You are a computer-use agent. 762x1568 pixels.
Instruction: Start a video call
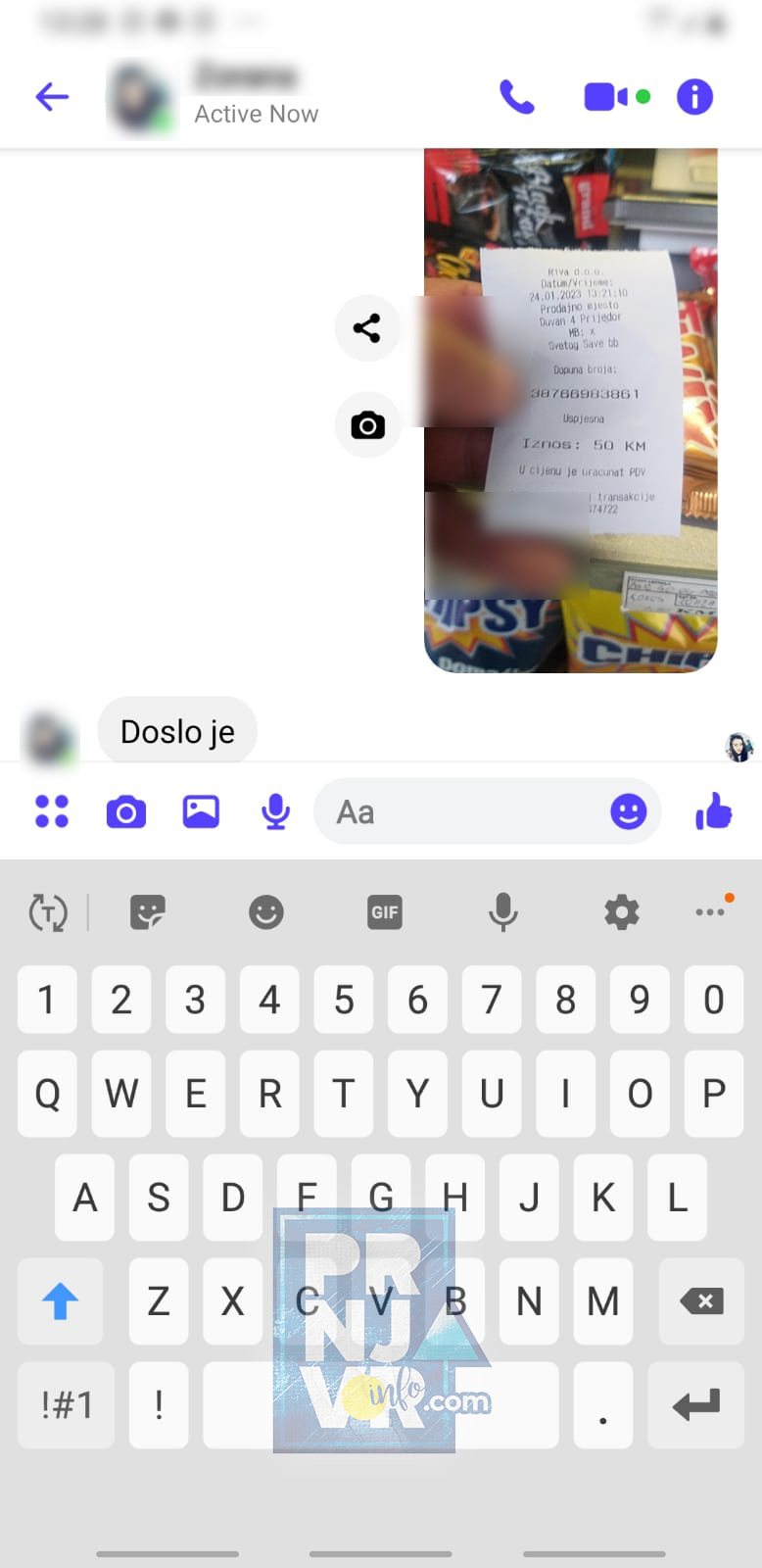[606, 97]
